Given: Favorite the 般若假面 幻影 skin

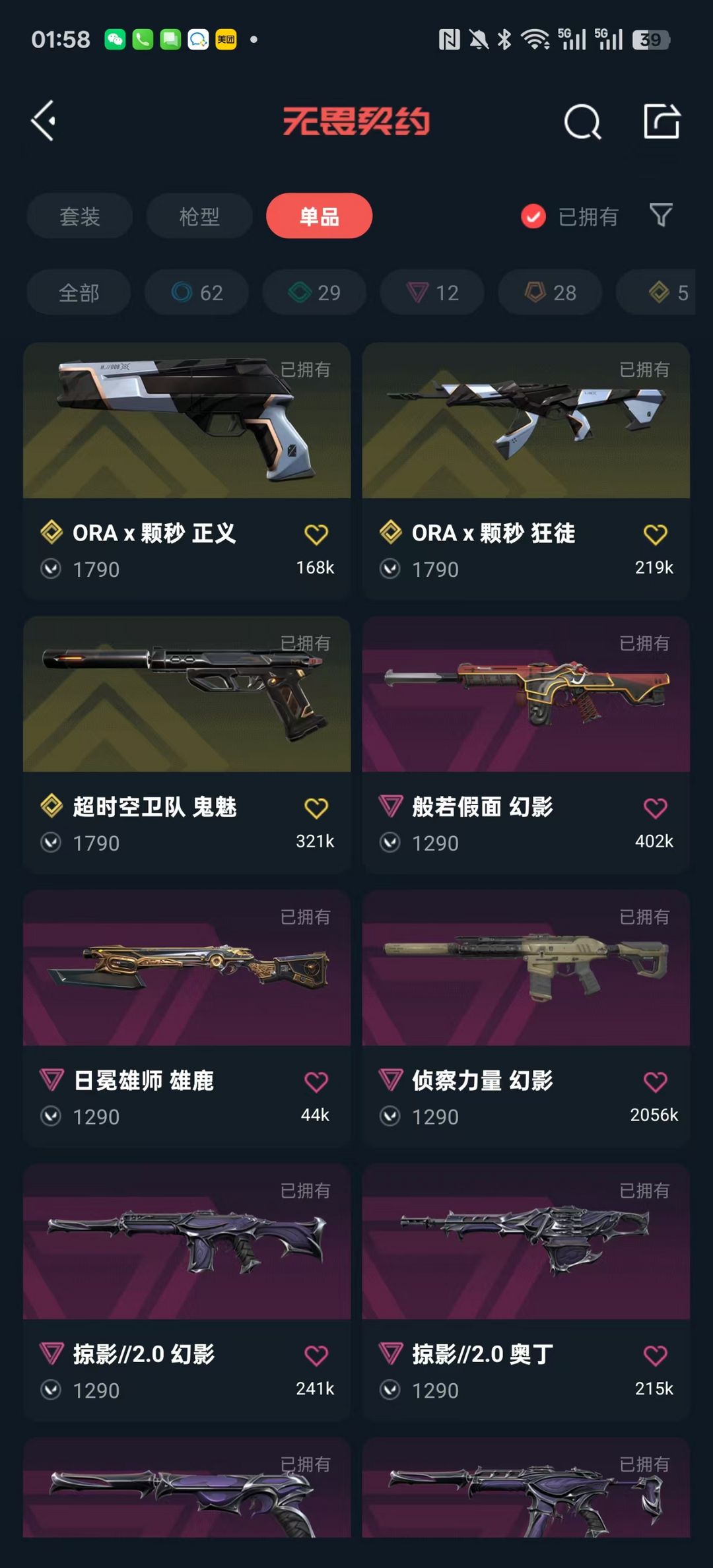Looking at the screenshot, I should coord(655,808).
